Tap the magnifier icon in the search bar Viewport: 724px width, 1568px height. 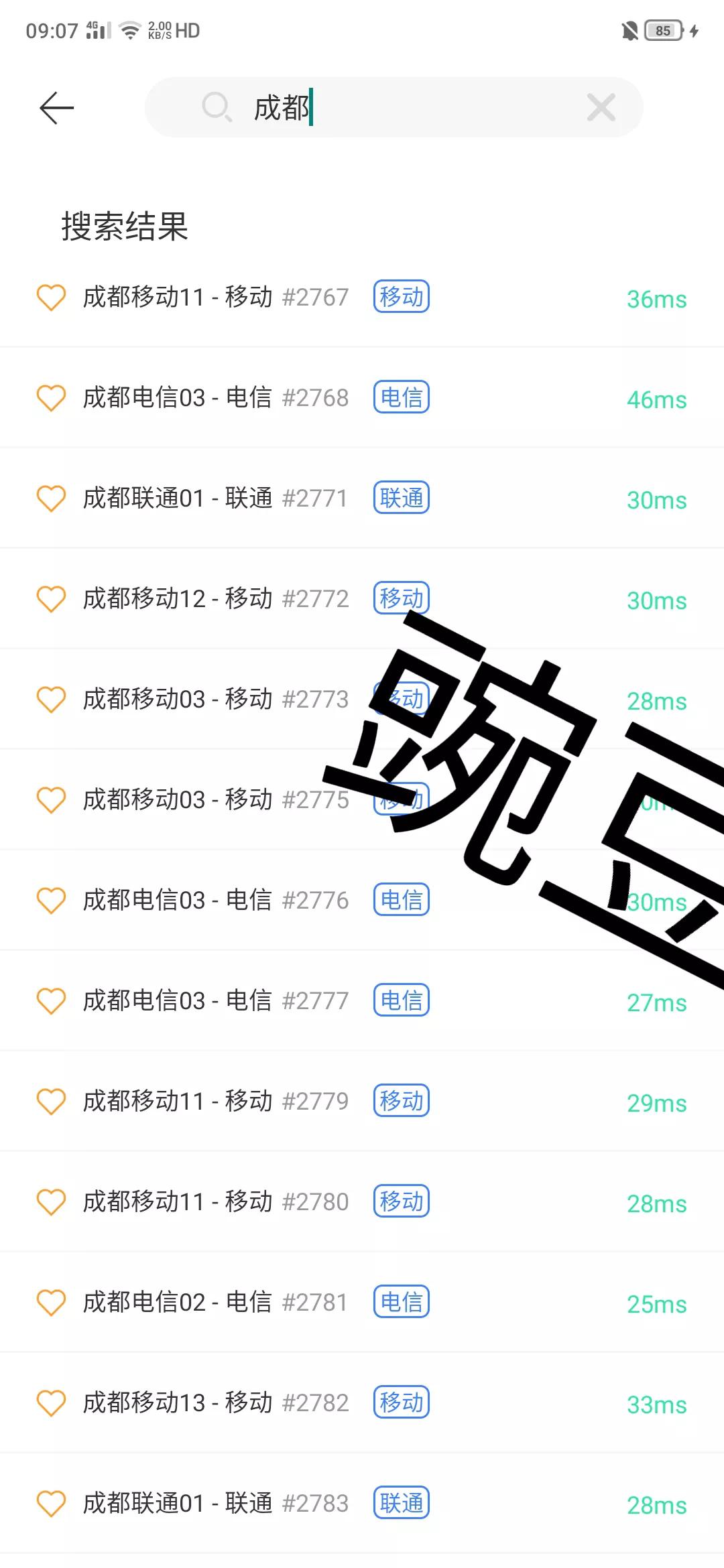[217, 107]
